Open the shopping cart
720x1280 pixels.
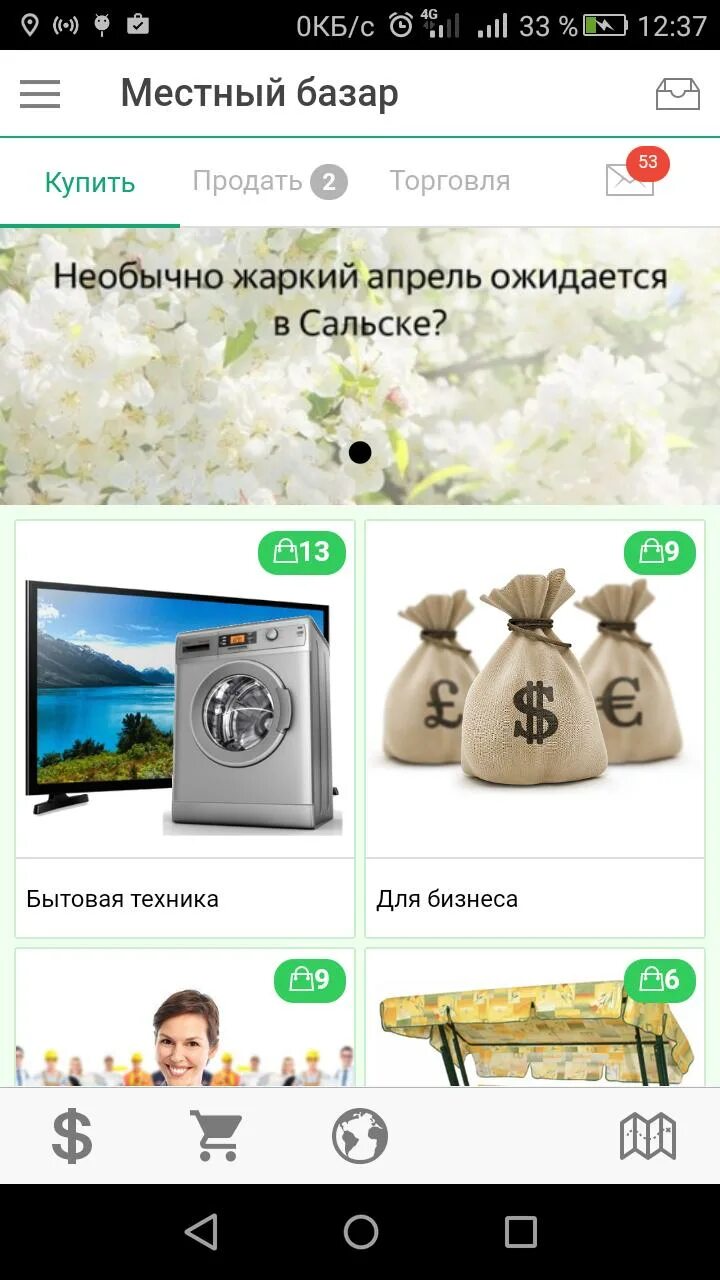(216, 1137)
